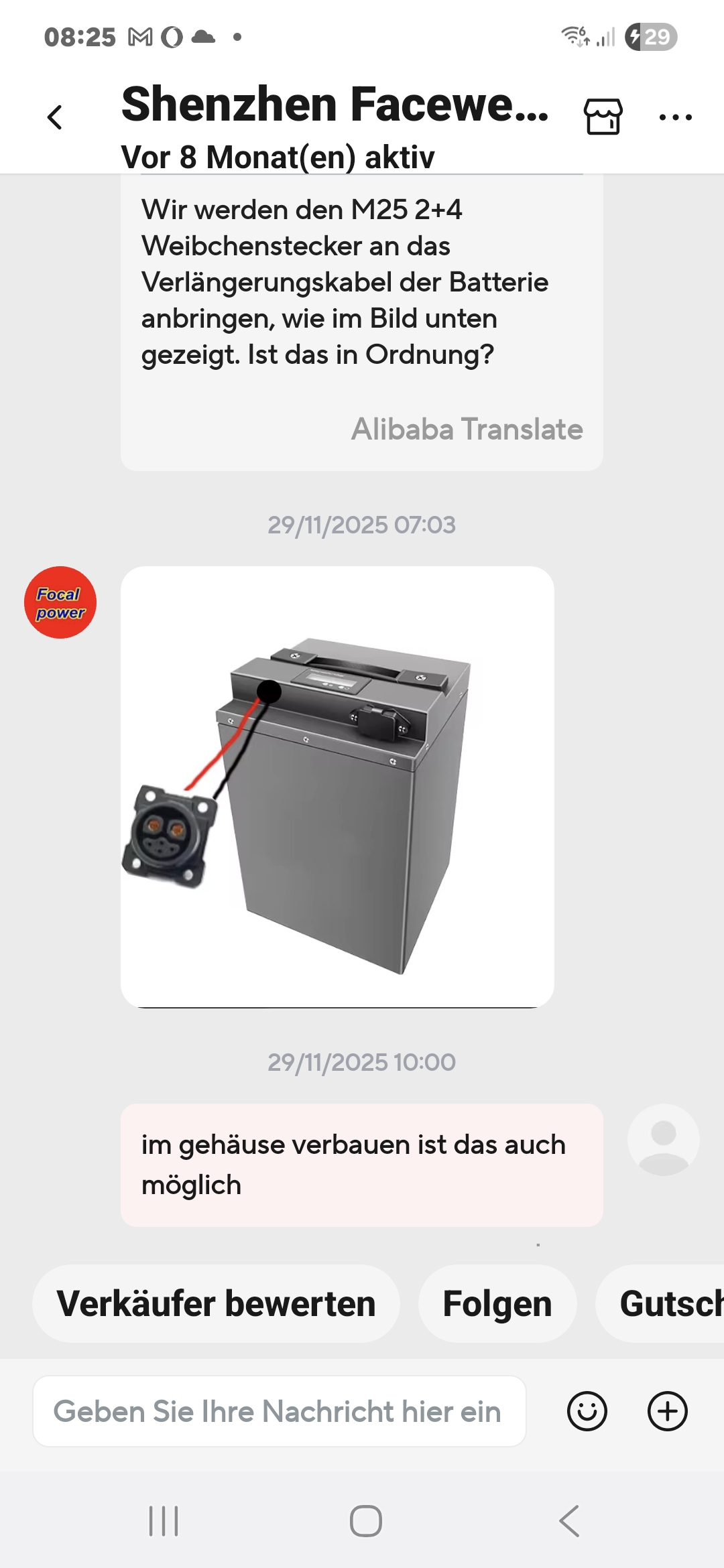724x1568 pixels.
Task: Show recent apps
Action: point(164,1521)
